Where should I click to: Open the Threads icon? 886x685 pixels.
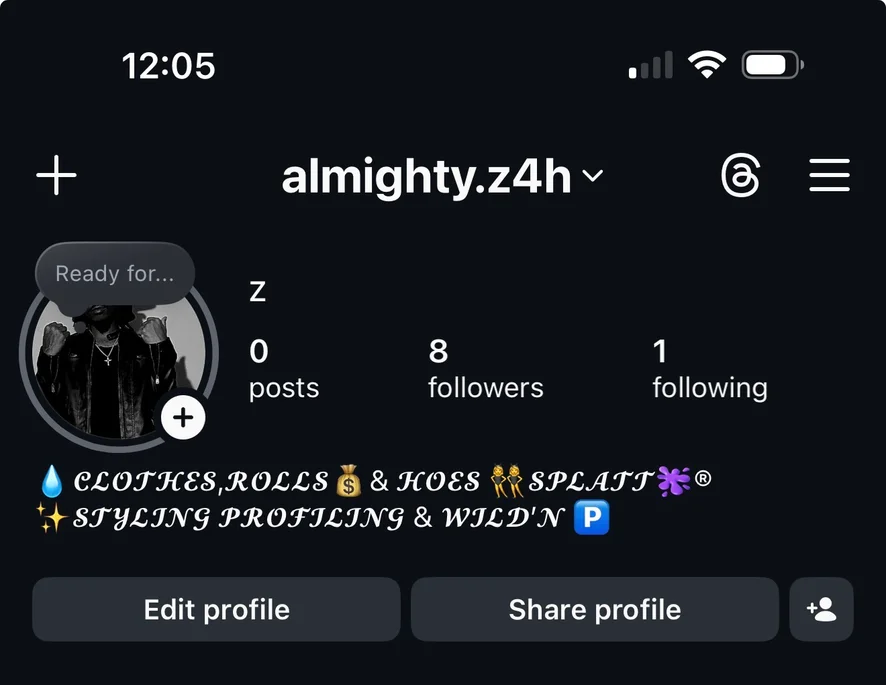coord(740,177)
